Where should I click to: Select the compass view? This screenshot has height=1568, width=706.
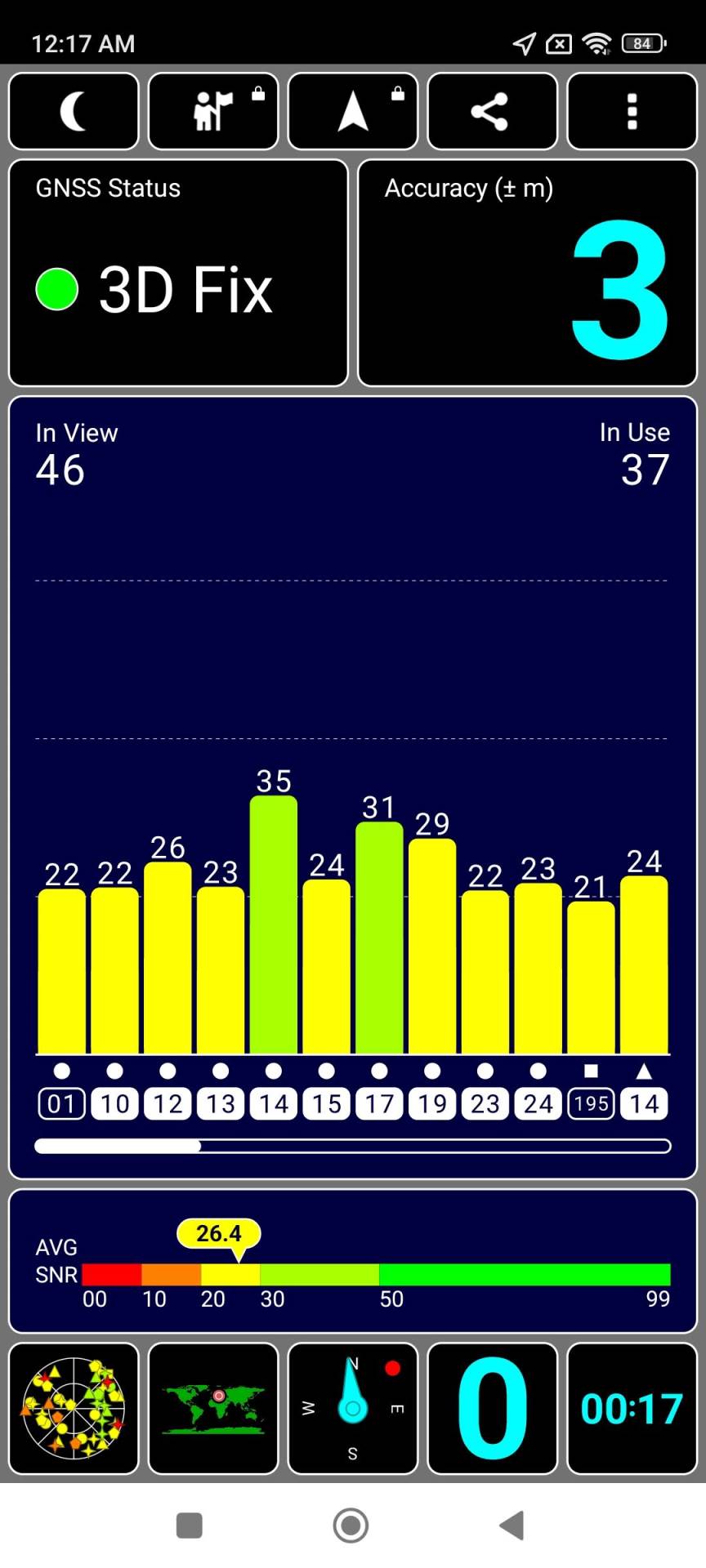pos(352,1409)
